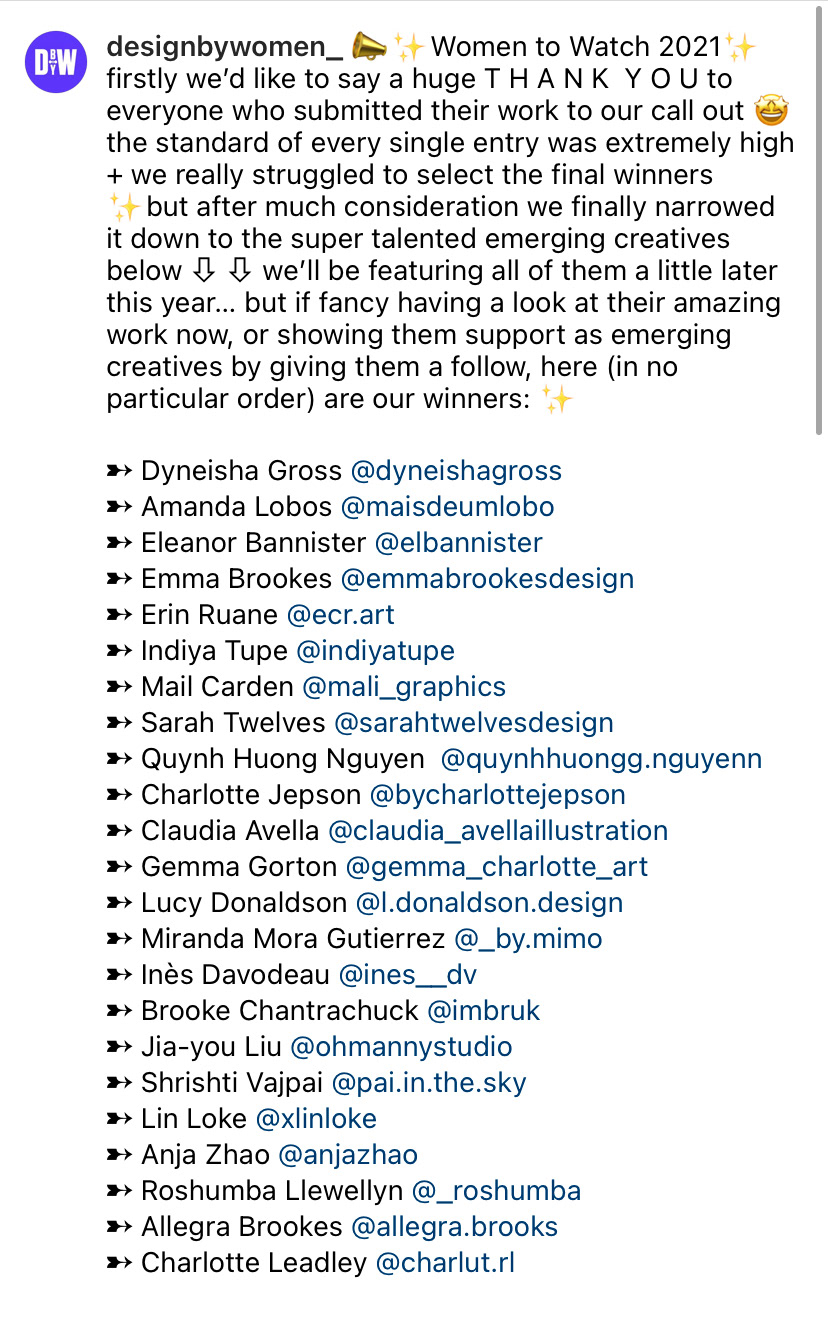Go to the @l.donaldson.design profile
This screenshot has width=828, height=1320.
(x=489, y=903)
